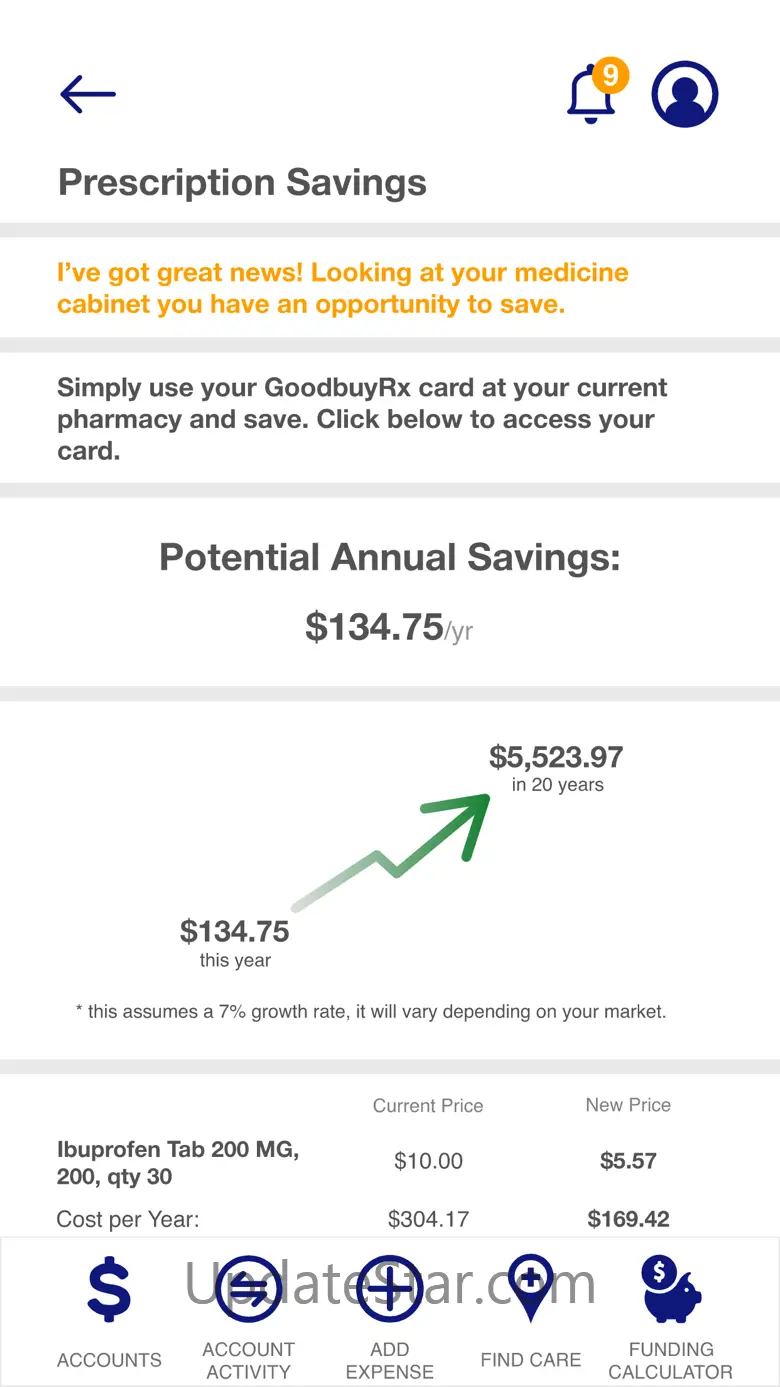Switch to the Find Care tab
This screenshot has width=780, height=1387.
point(530,1315)
